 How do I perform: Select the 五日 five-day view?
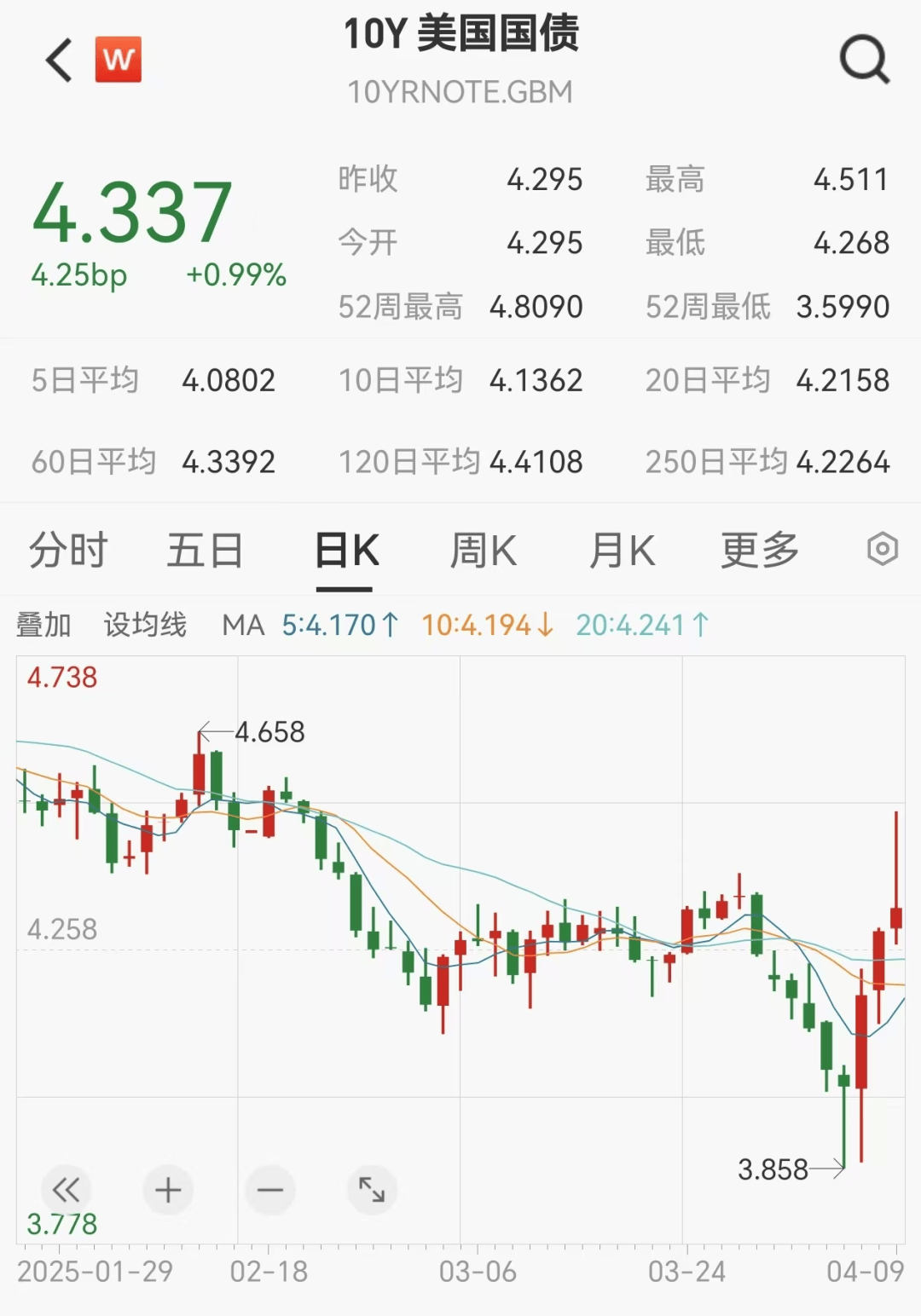click(x=205, y=551)
